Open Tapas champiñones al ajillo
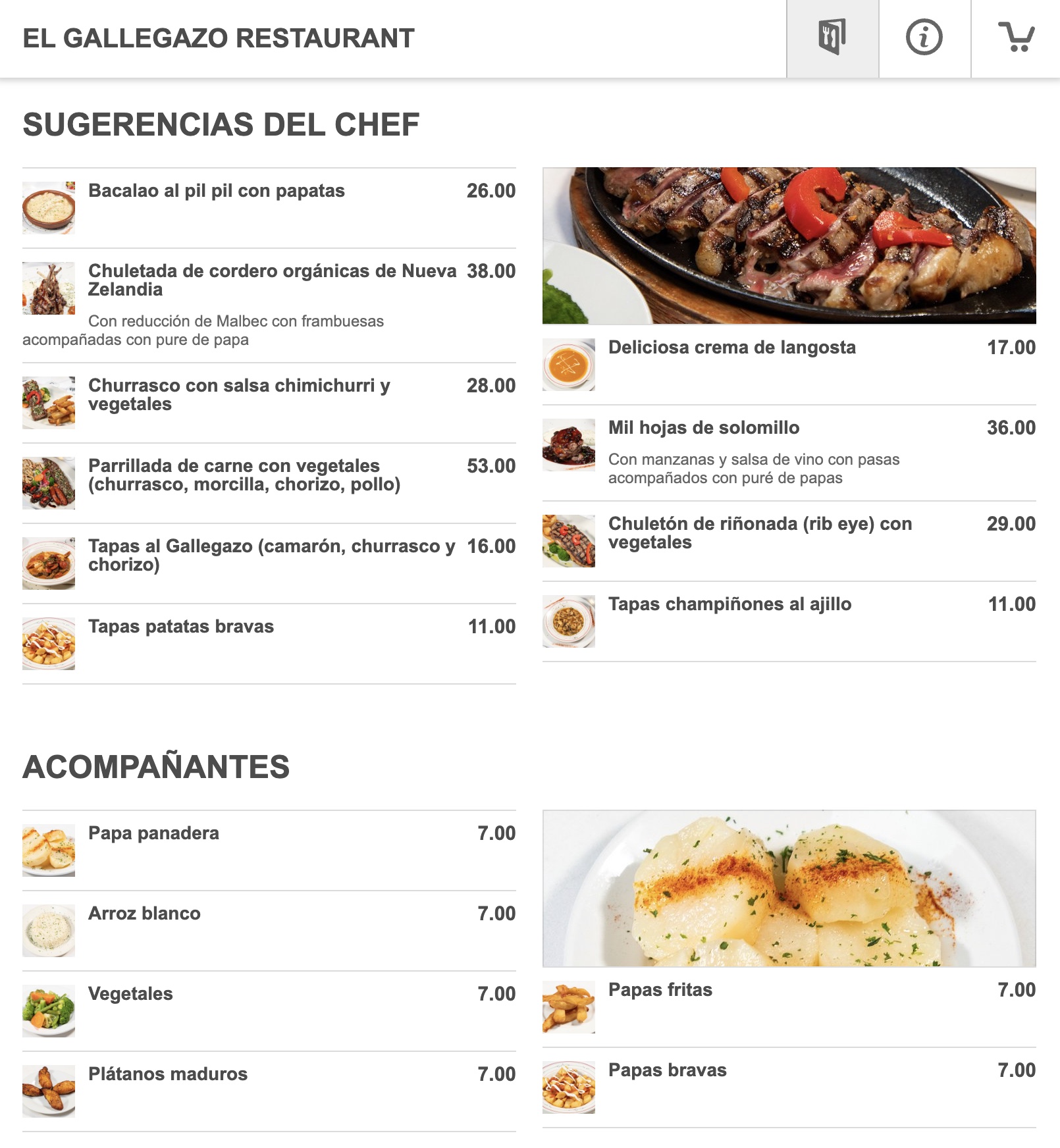This screenshot has width=1060, height=1148. tap(729, 604)
